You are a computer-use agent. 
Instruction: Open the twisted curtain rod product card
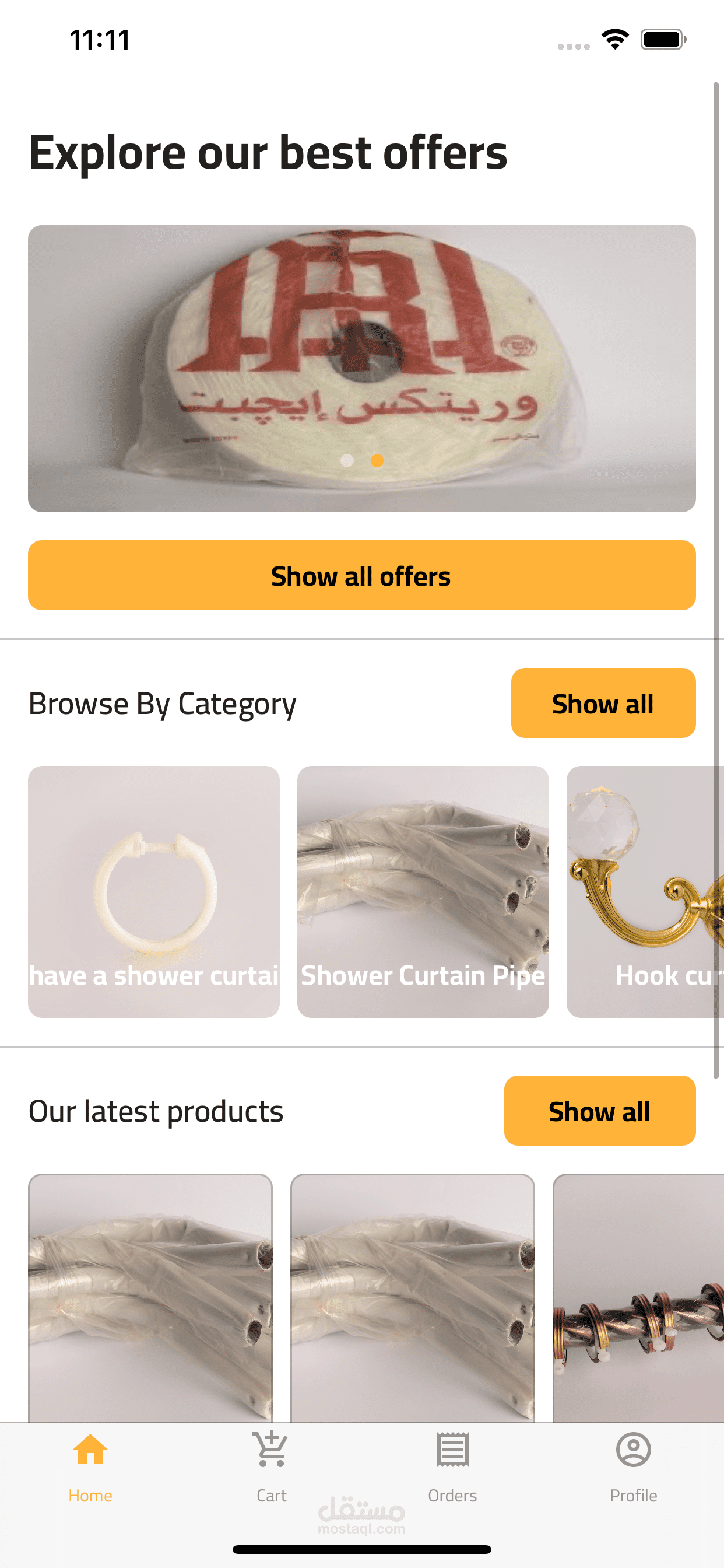[639, 1297]
